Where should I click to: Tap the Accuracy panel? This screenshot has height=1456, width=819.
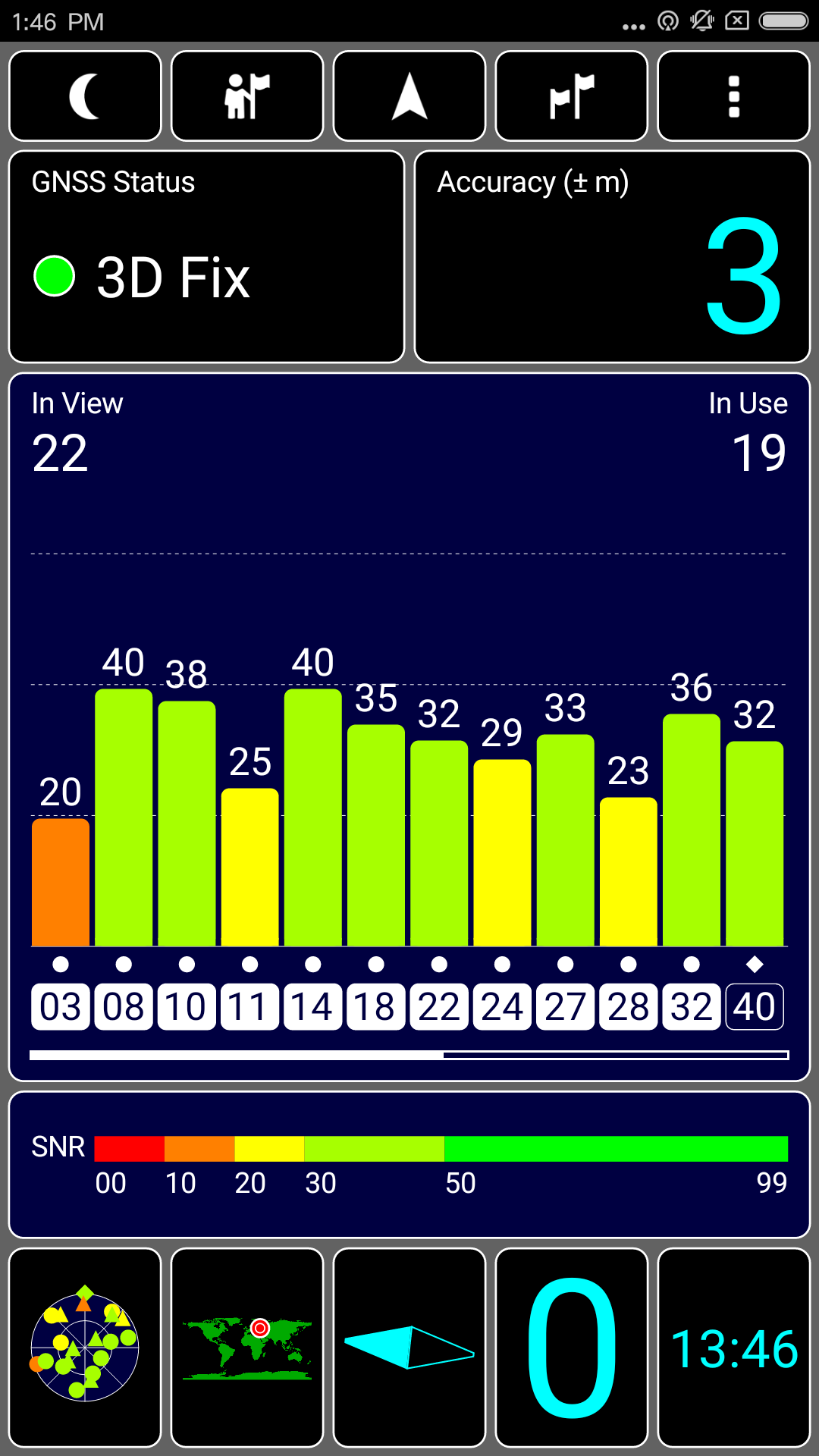pyautogui.click(x=613, y=257)
